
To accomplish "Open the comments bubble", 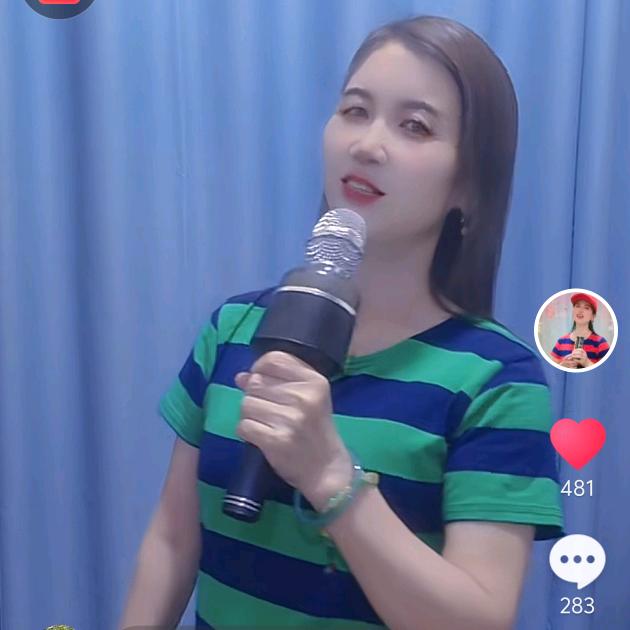I will pos(577,562).
